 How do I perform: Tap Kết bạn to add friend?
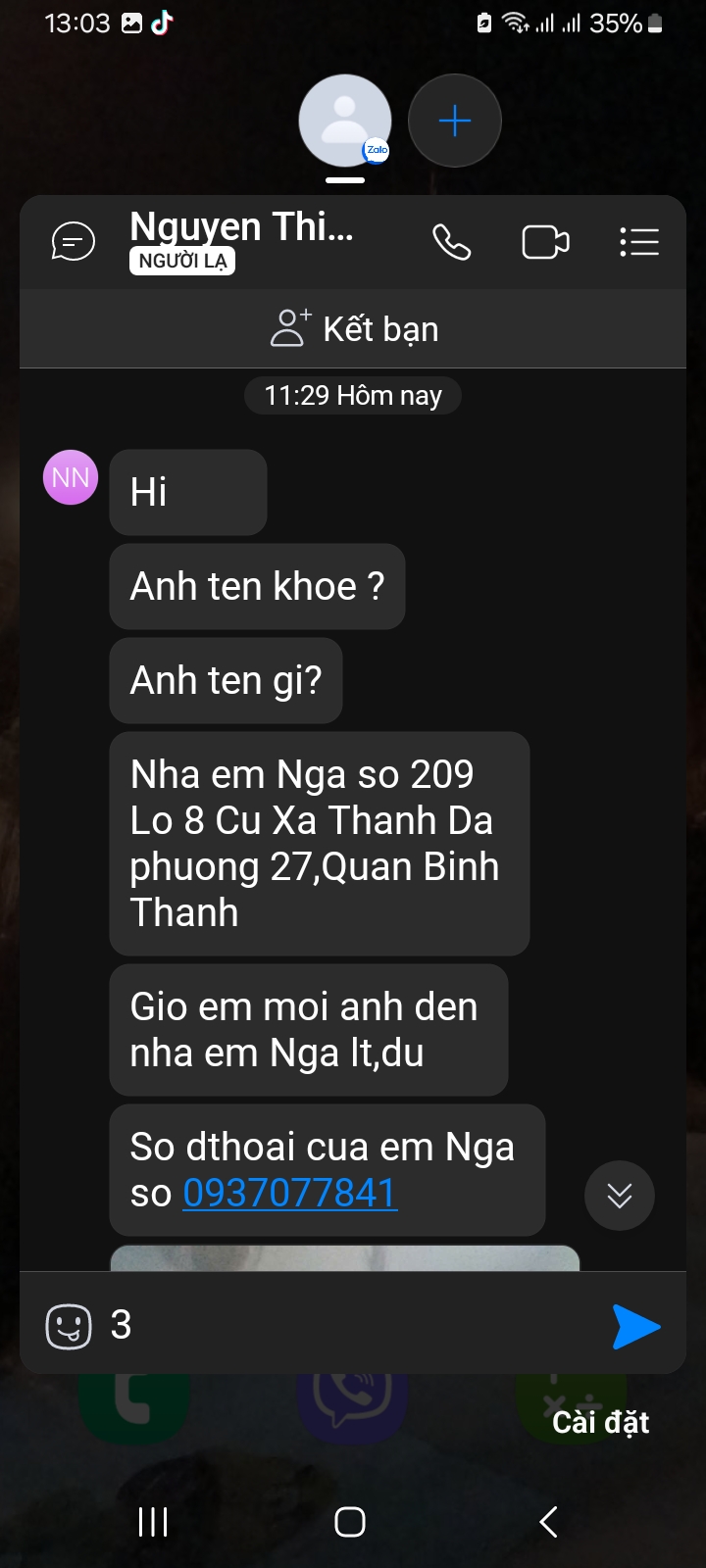[x=353, y=329]
